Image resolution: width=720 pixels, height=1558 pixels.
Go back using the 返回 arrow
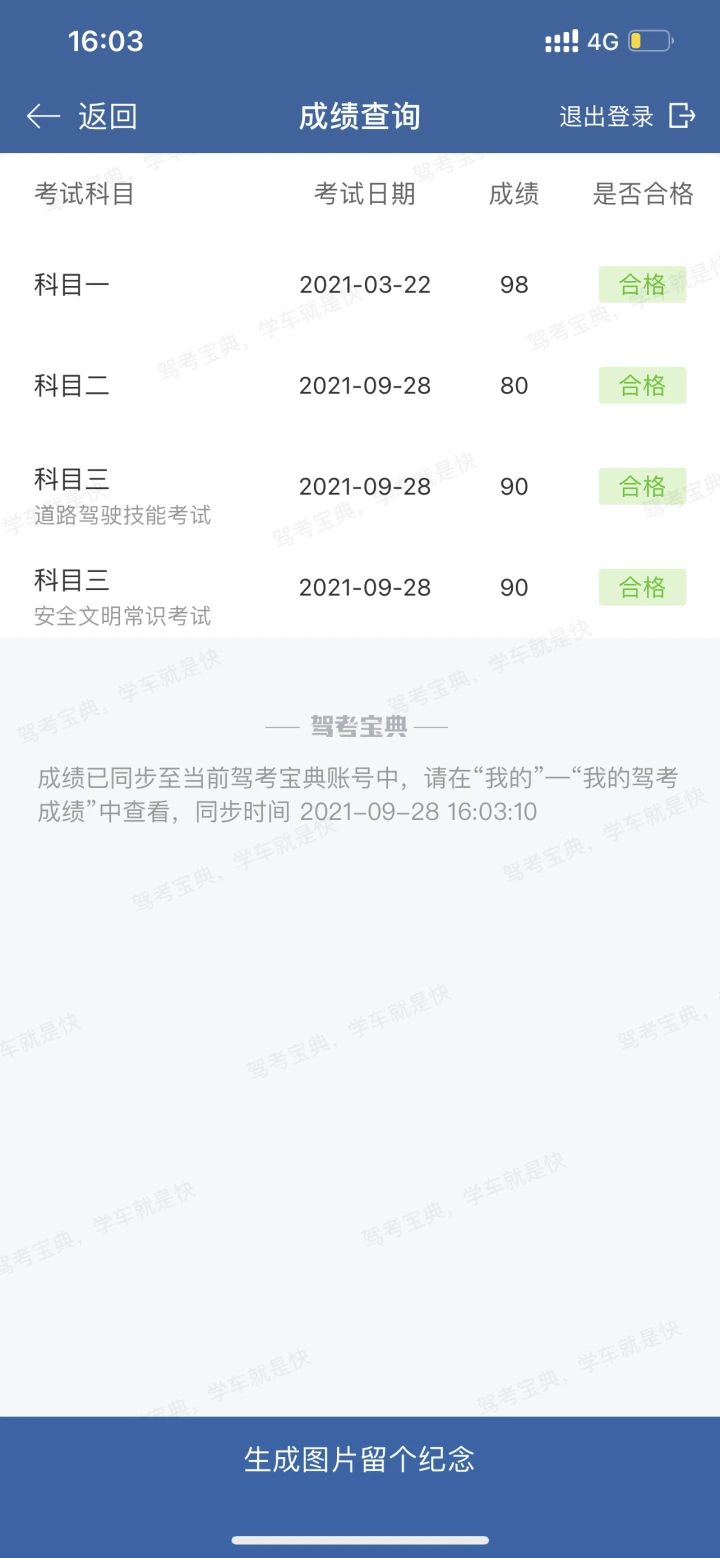pos(81,117)
